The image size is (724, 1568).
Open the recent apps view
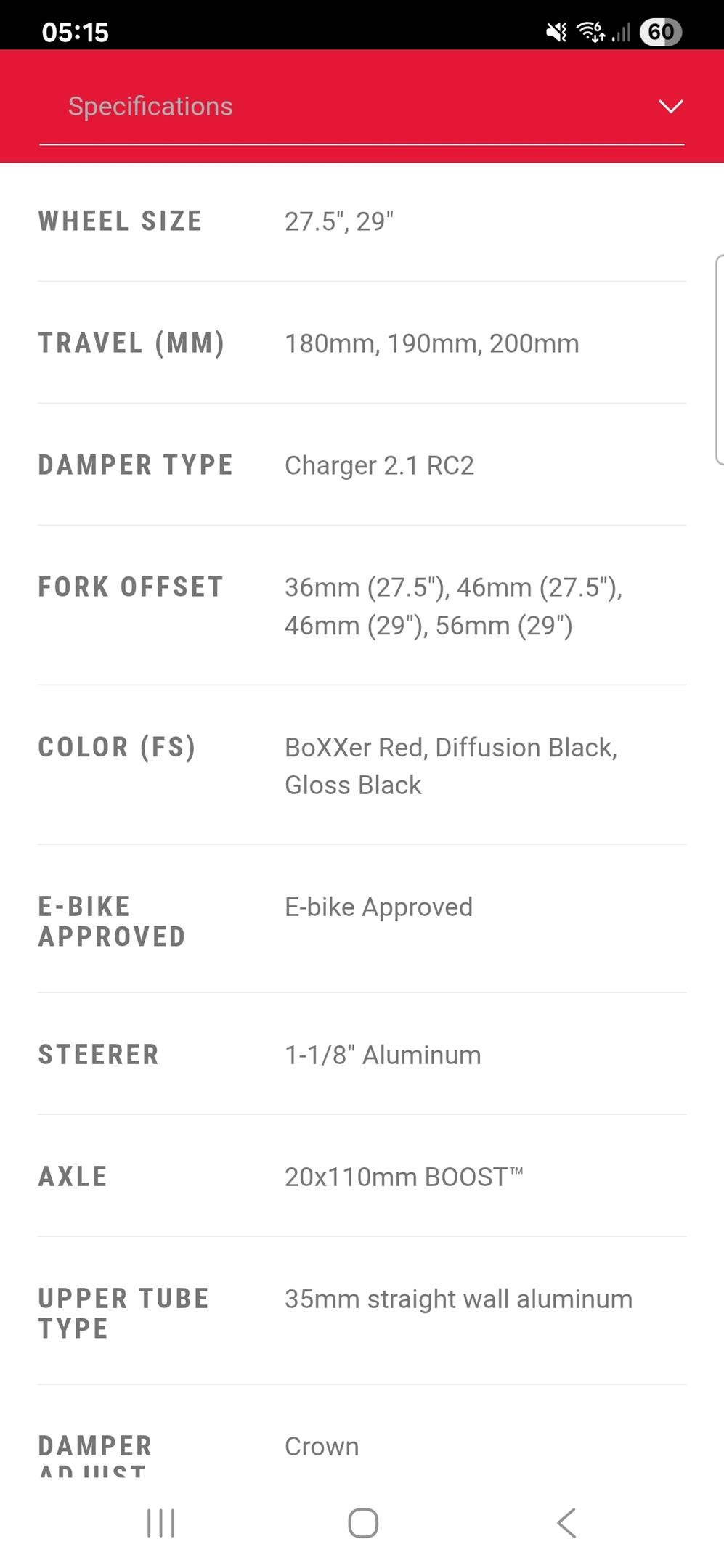[x=160, y=1522]
